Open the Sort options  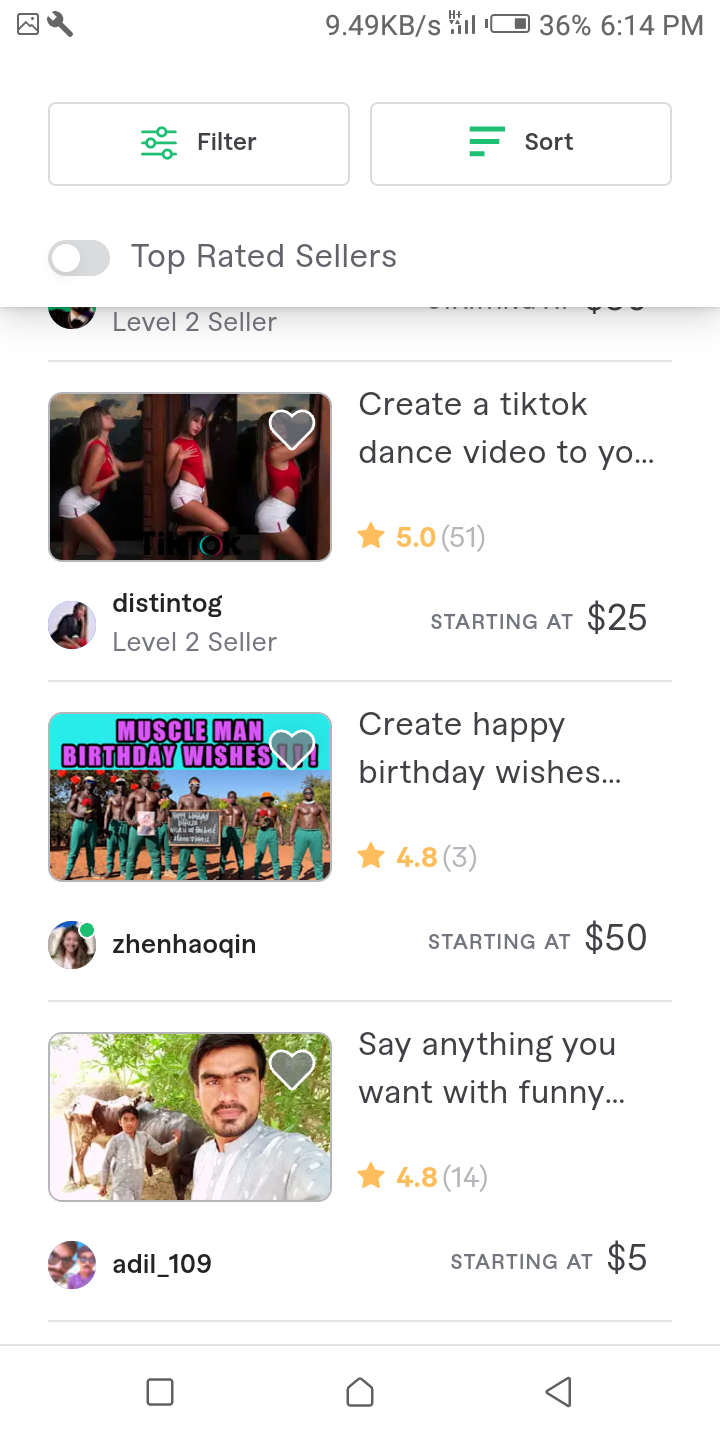tap(520, 143)
